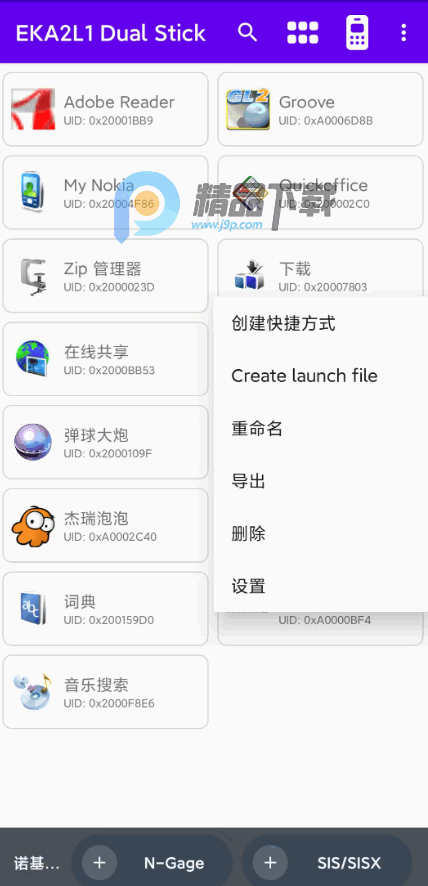
Task: Launch Zip 管理器
Action: 106,275
